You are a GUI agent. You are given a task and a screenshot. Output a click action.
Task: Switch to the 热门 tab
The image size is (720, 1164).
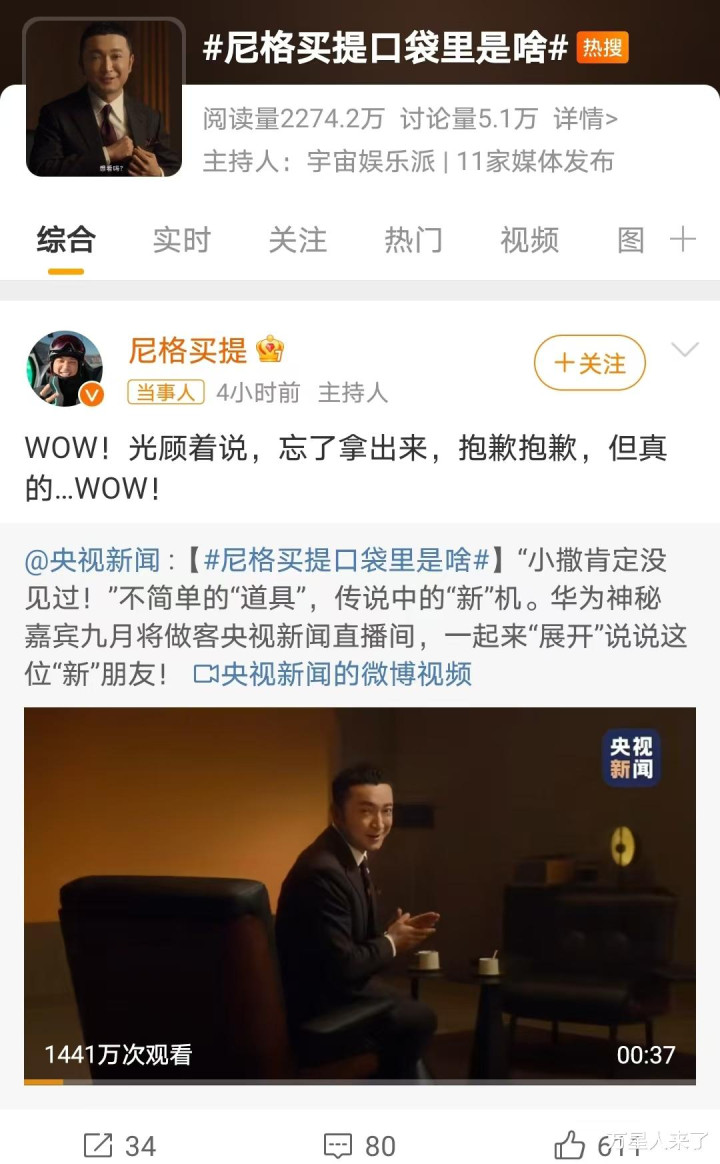pos(413,240)
